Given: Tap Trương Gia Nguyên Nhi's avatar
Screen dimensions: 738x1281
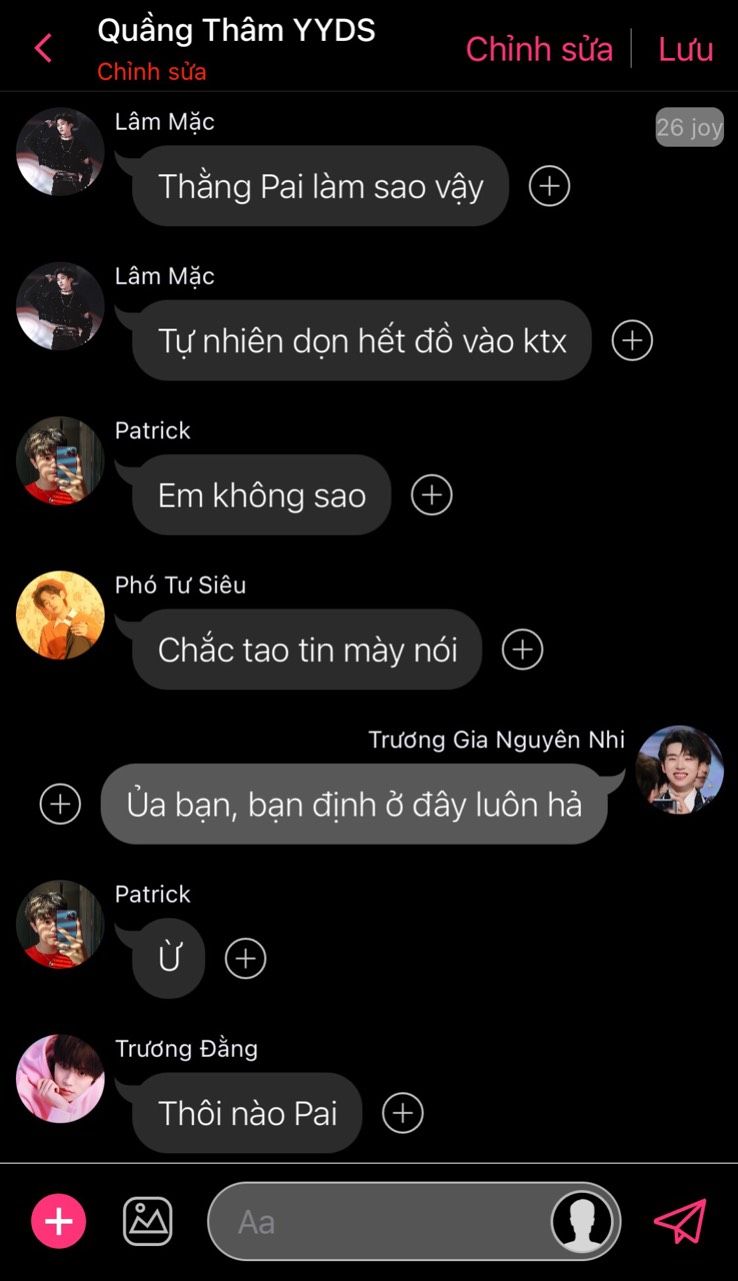Looking at the screenshot, I should [x=680, y=769].
